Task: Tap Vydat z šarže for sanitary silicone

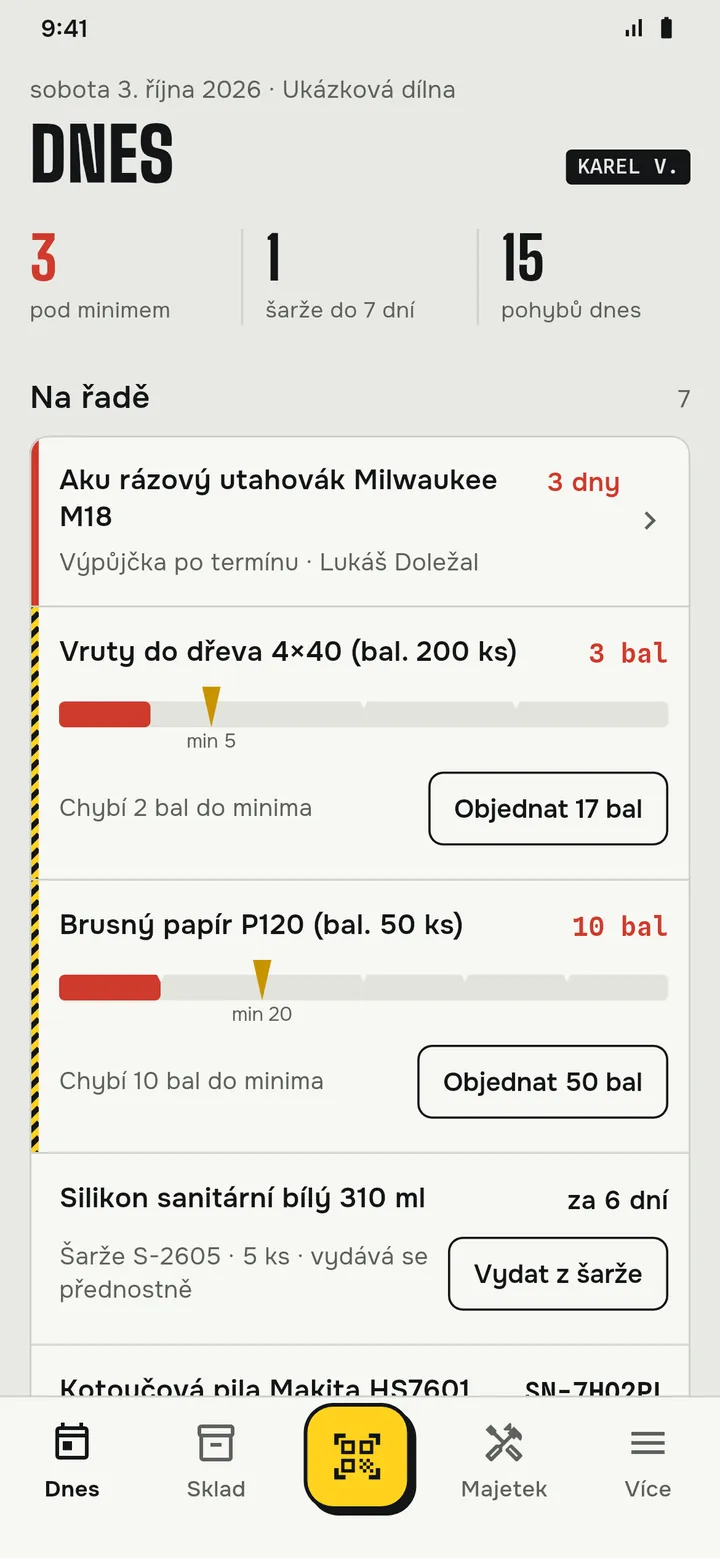Action: pos(558,1273)
